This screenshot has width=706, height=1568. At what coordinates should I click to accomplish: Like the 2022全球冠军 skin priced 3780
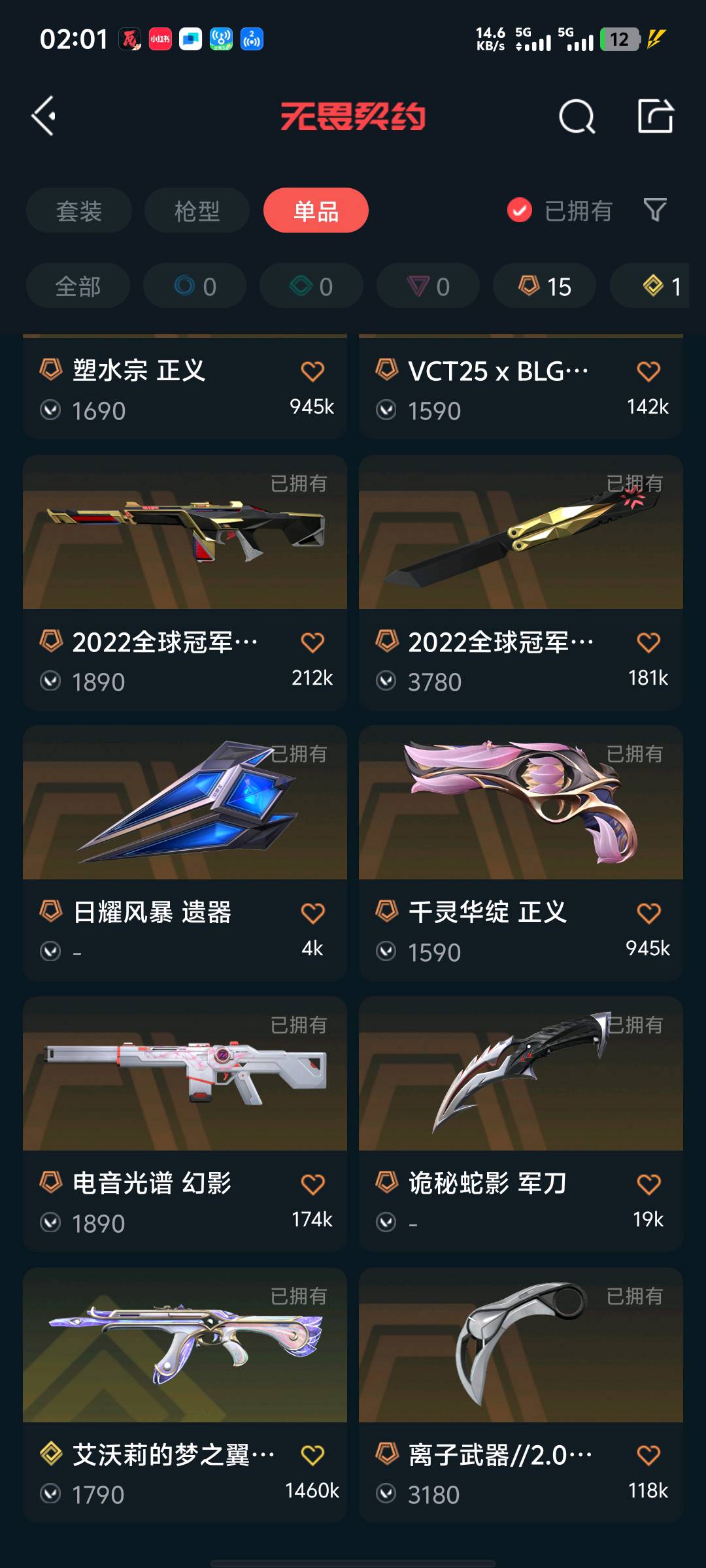[648, 642]
